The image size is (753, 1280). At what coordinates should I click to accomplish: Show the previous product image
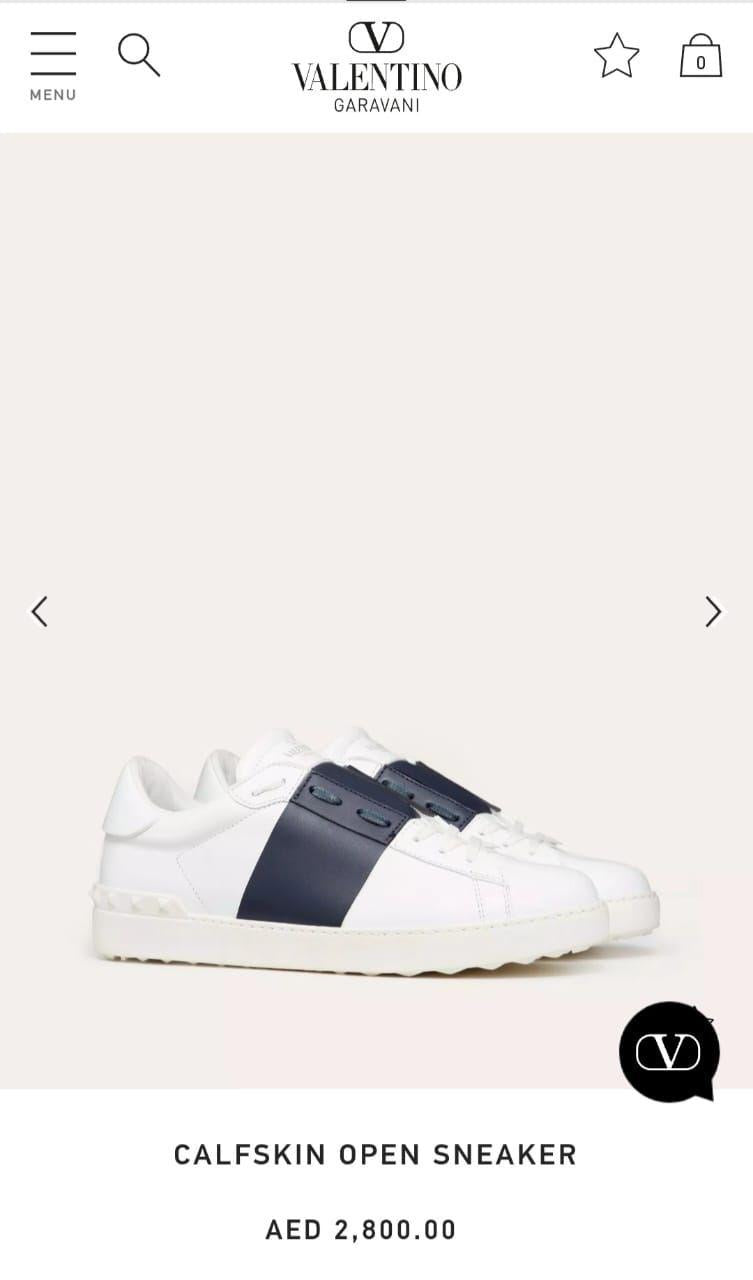39,611
